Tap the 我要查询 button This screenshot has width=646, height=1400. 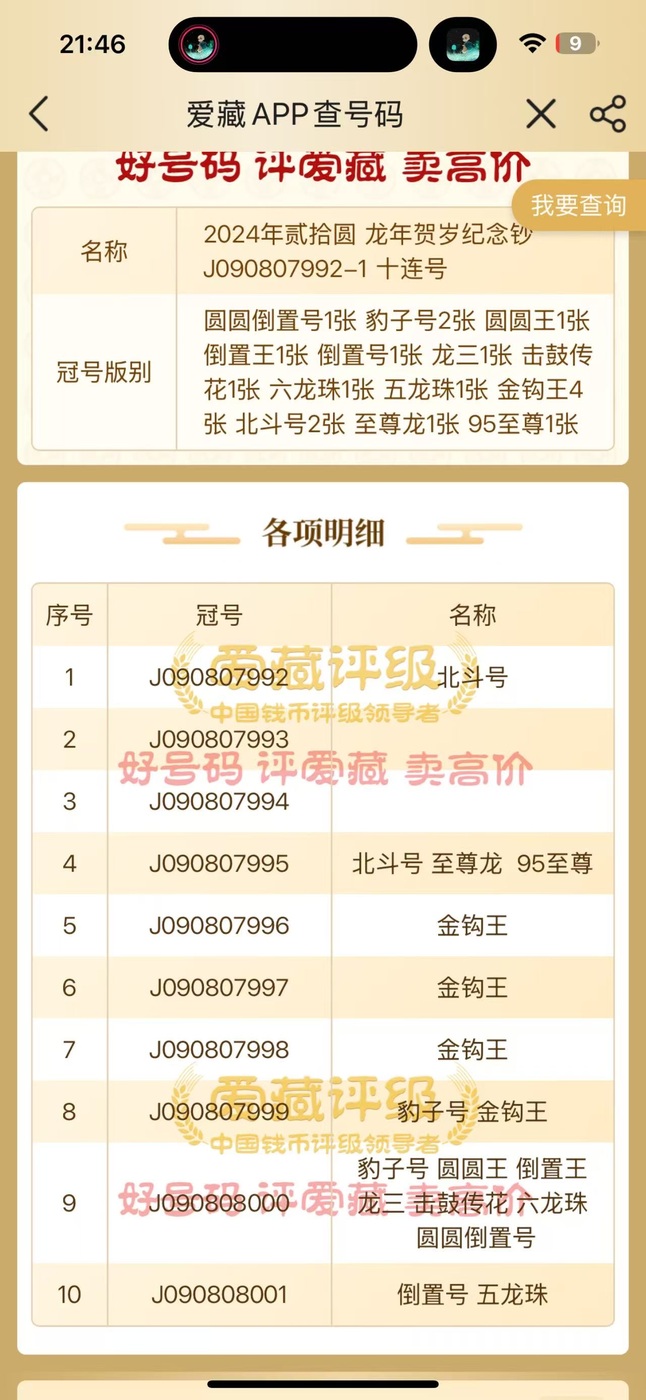579,206
